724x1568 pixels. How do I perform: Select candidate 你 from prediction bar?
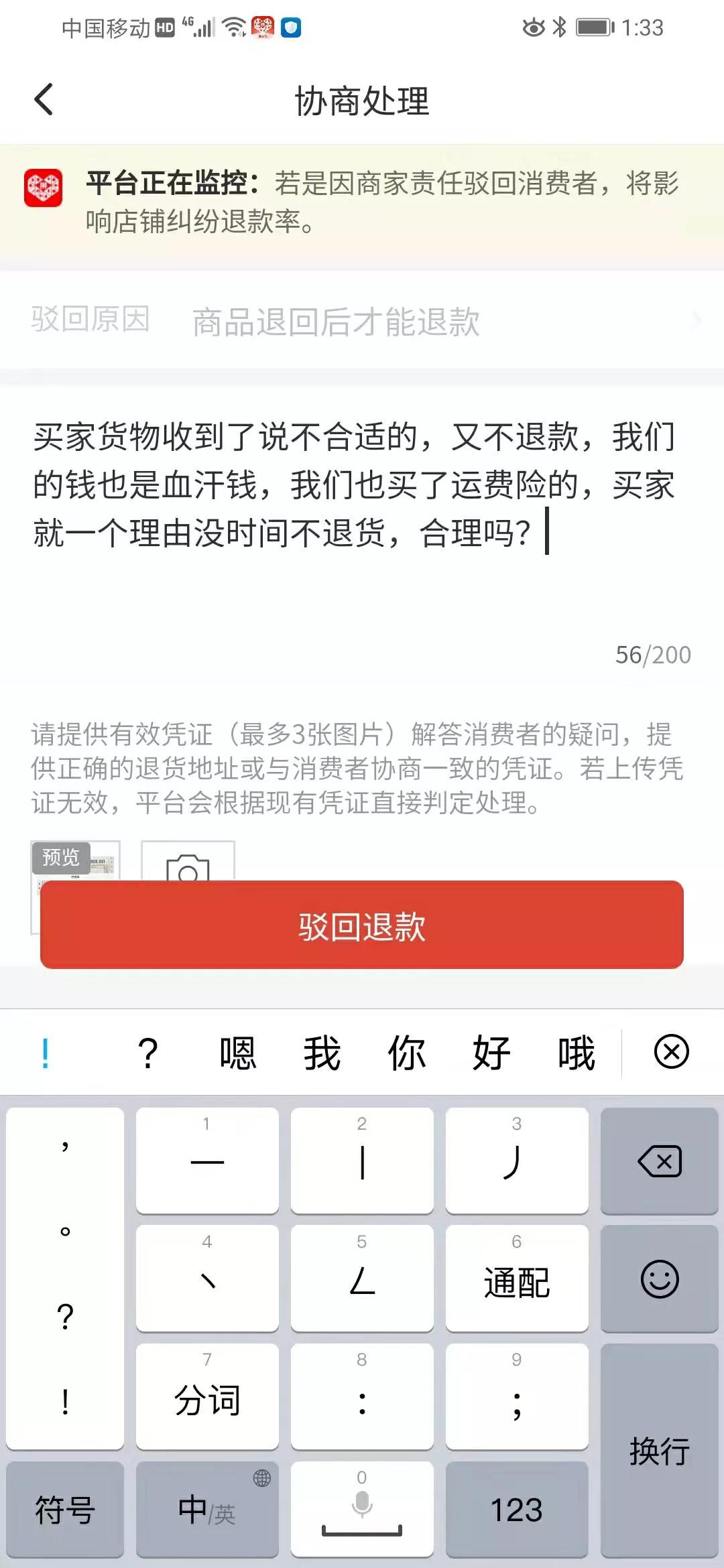coord(406,1052)
